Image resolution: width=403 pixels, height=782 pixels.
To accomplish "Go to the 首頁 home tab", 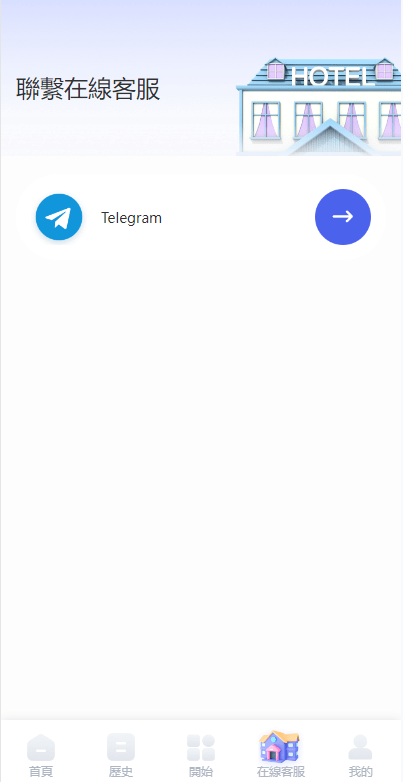I will click(41, 755).
